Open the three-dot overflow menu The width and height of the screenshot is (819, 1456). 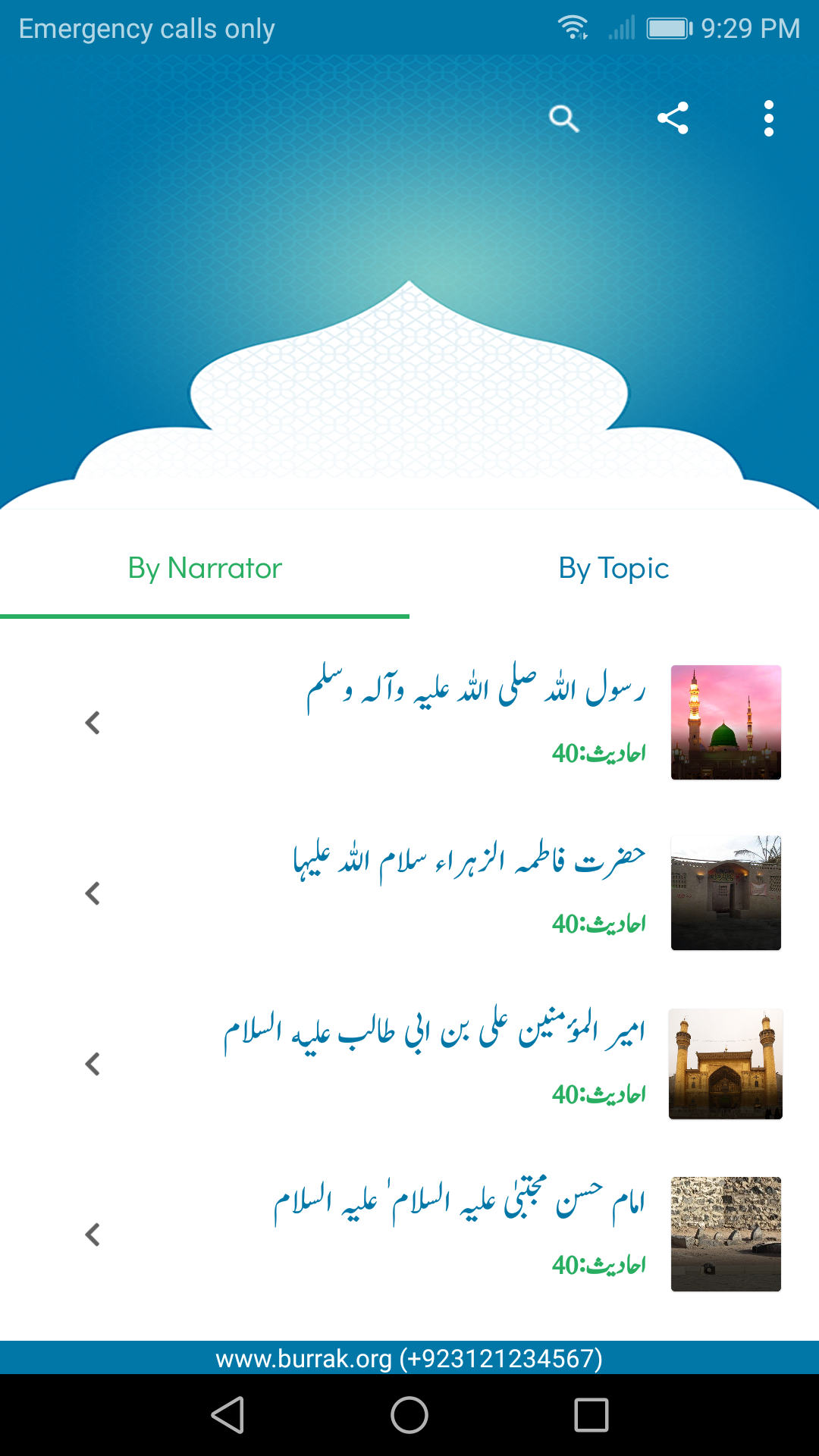coord(768,118)
